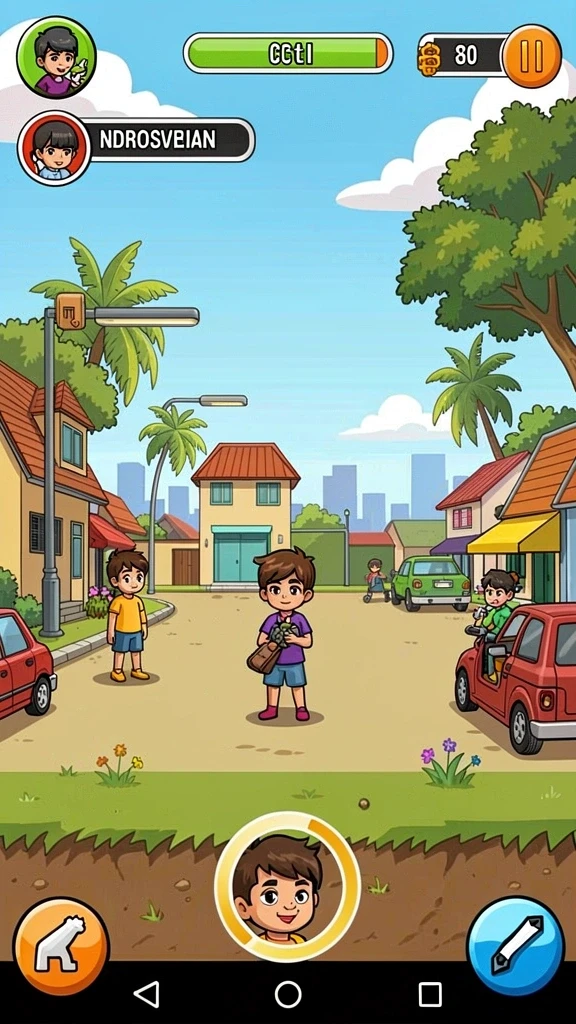Go back with the system back button
Viewport: 576px width, 1024px height.
(x=146, y=994)
